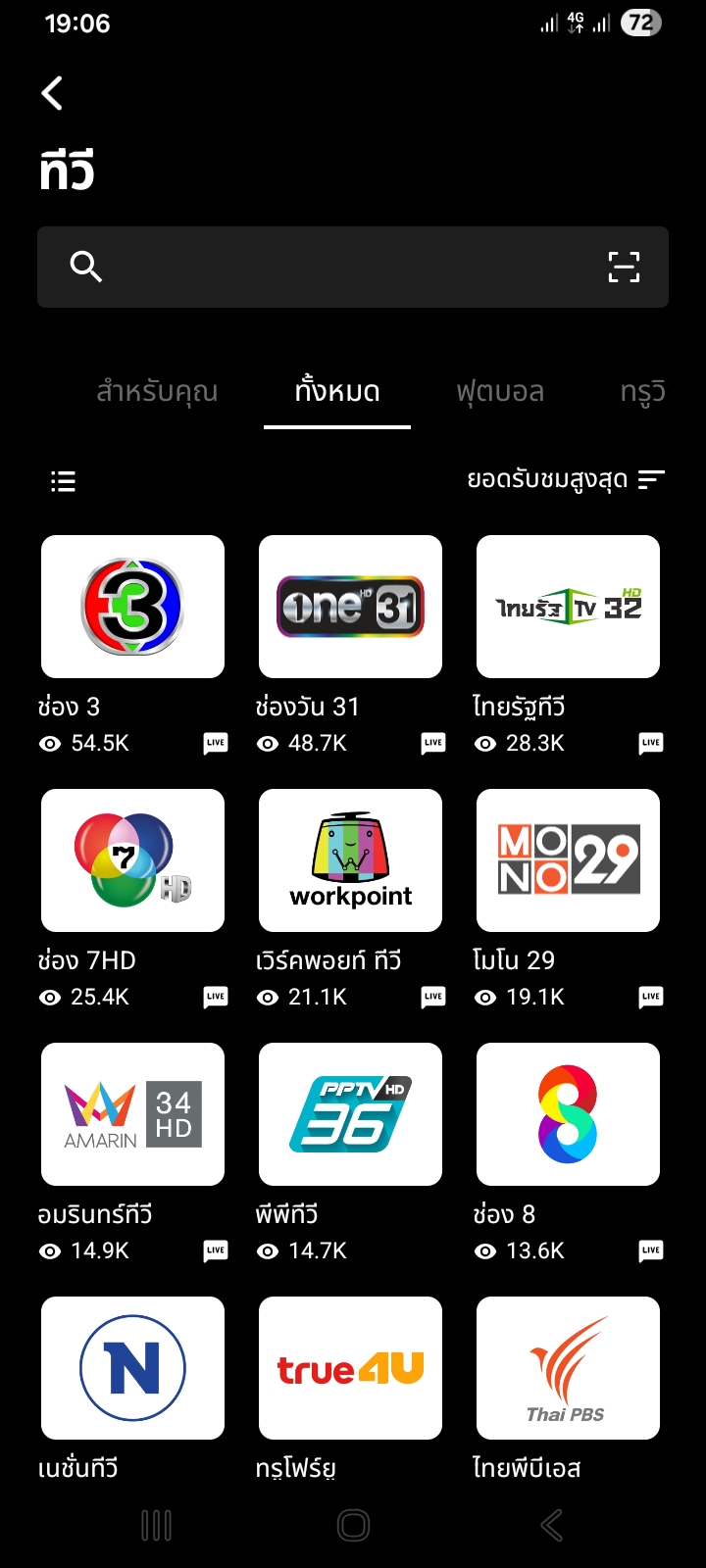Select the ทรูโฟร์ยู channel

tap(350, 1368)
